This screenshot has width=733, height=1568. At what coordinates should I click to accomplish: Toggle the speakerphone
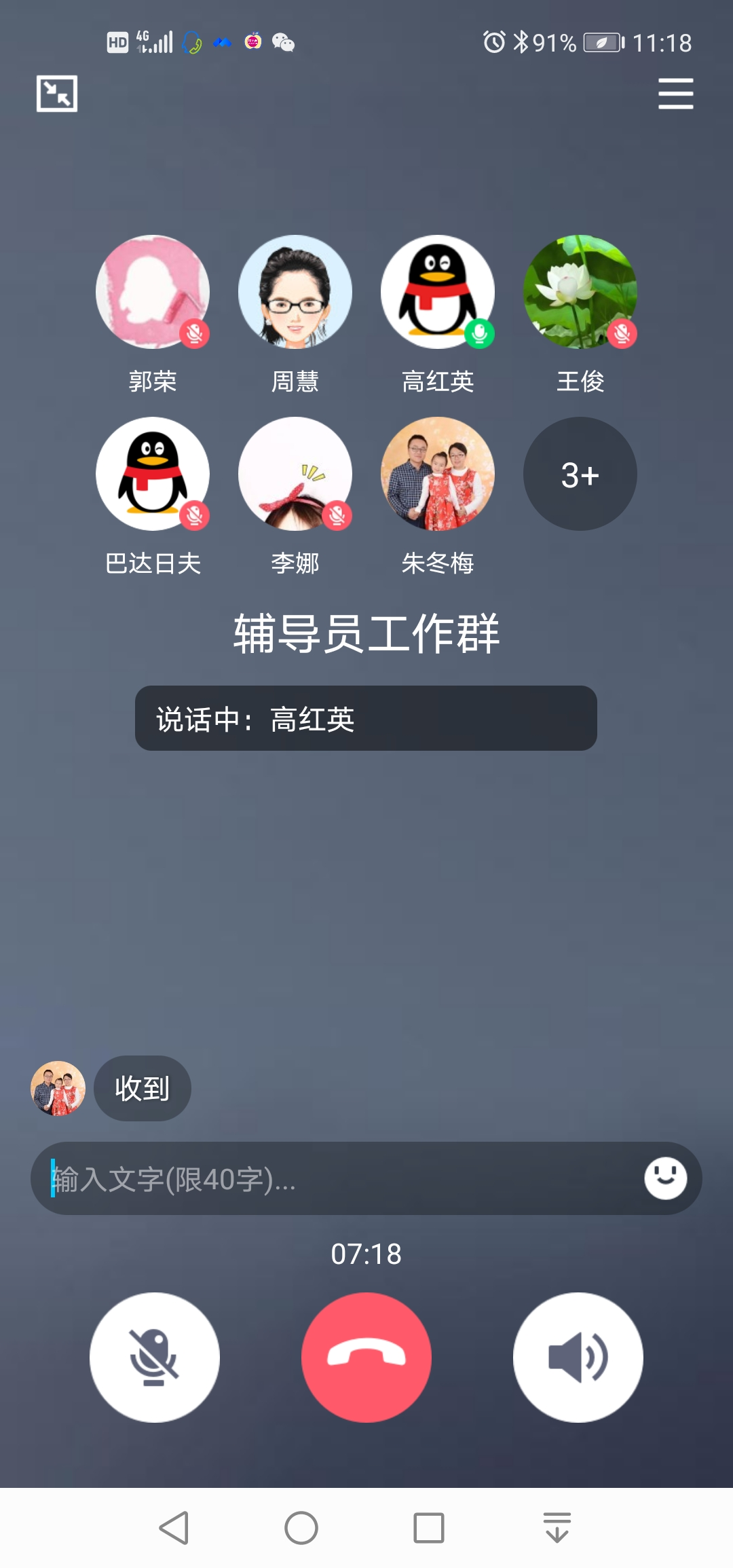tap(578, 1358)
